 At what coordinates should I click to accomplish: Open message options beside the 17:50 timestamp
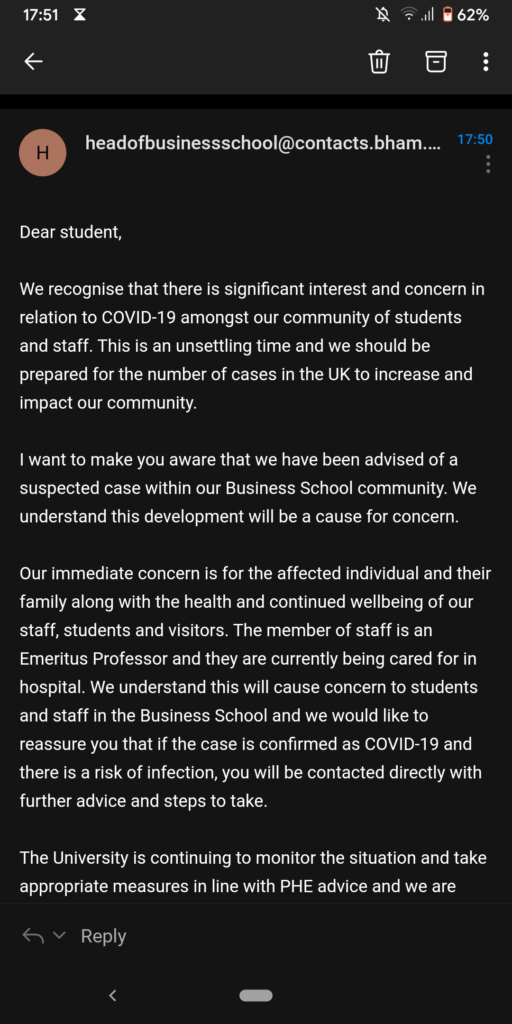point(488,165)
